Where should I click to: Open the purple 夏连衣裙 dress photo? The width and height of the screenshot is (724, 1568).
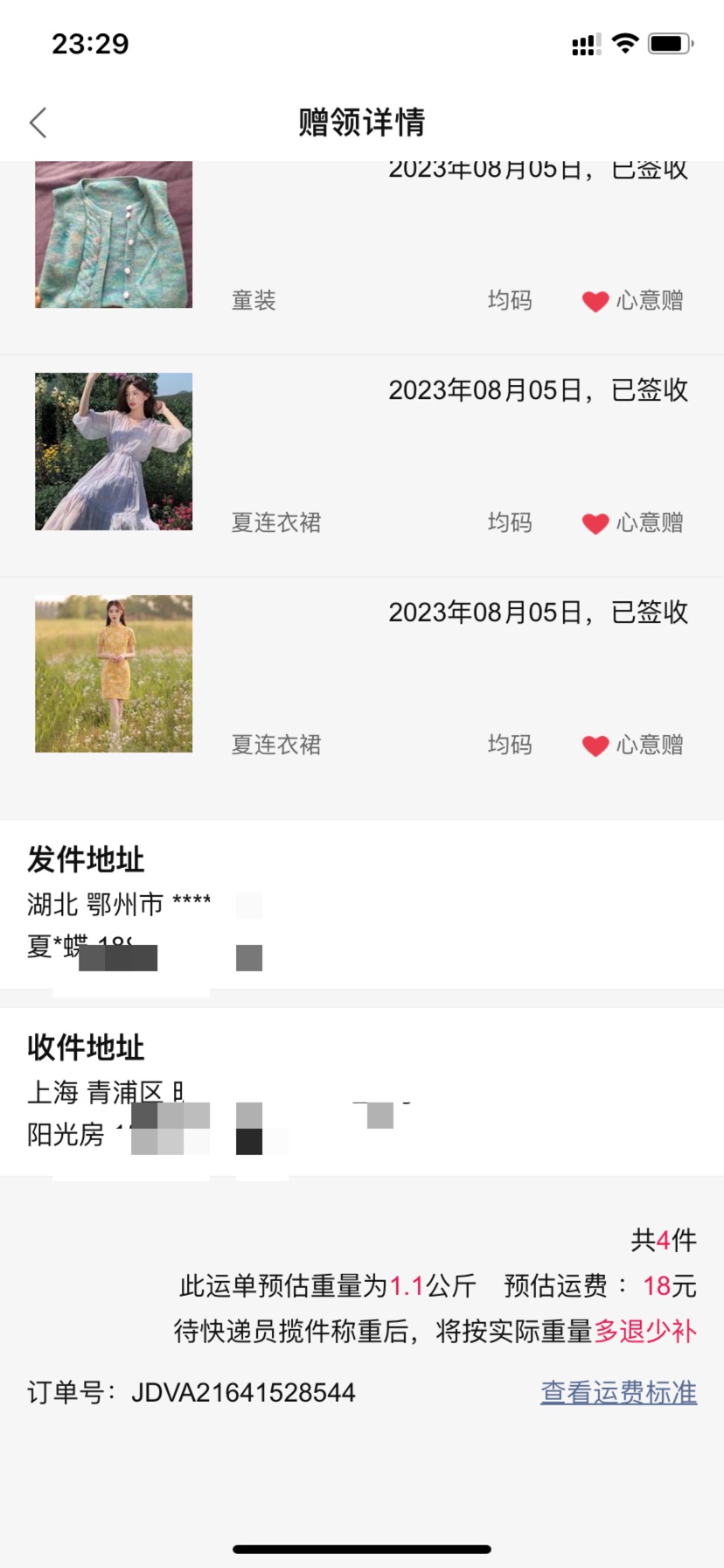114,451
